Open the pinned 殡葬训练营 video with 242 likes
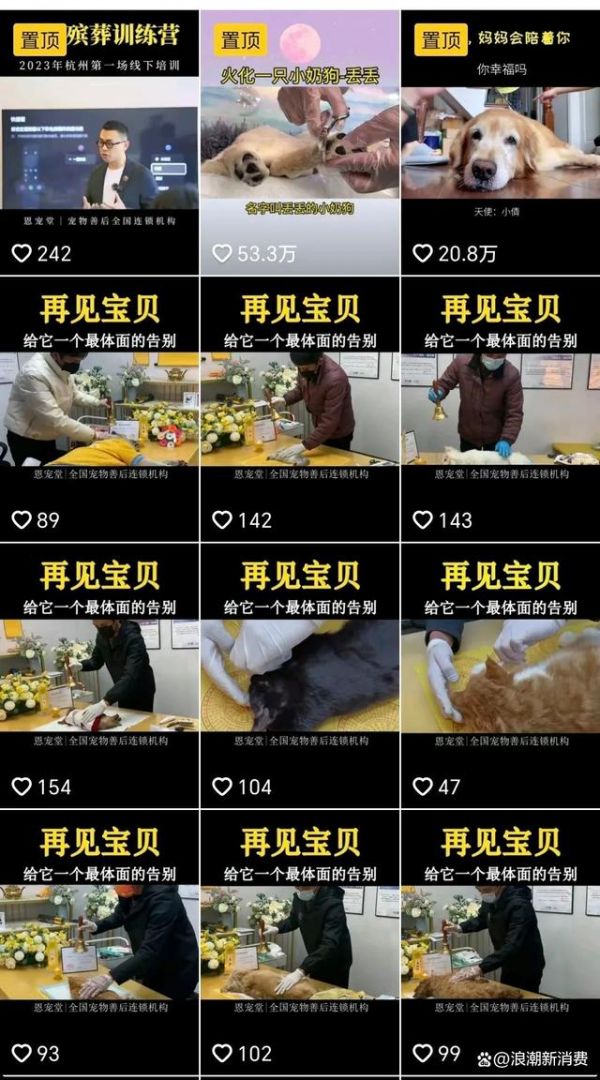This screenshot has height=1080, width=600. 99,140
